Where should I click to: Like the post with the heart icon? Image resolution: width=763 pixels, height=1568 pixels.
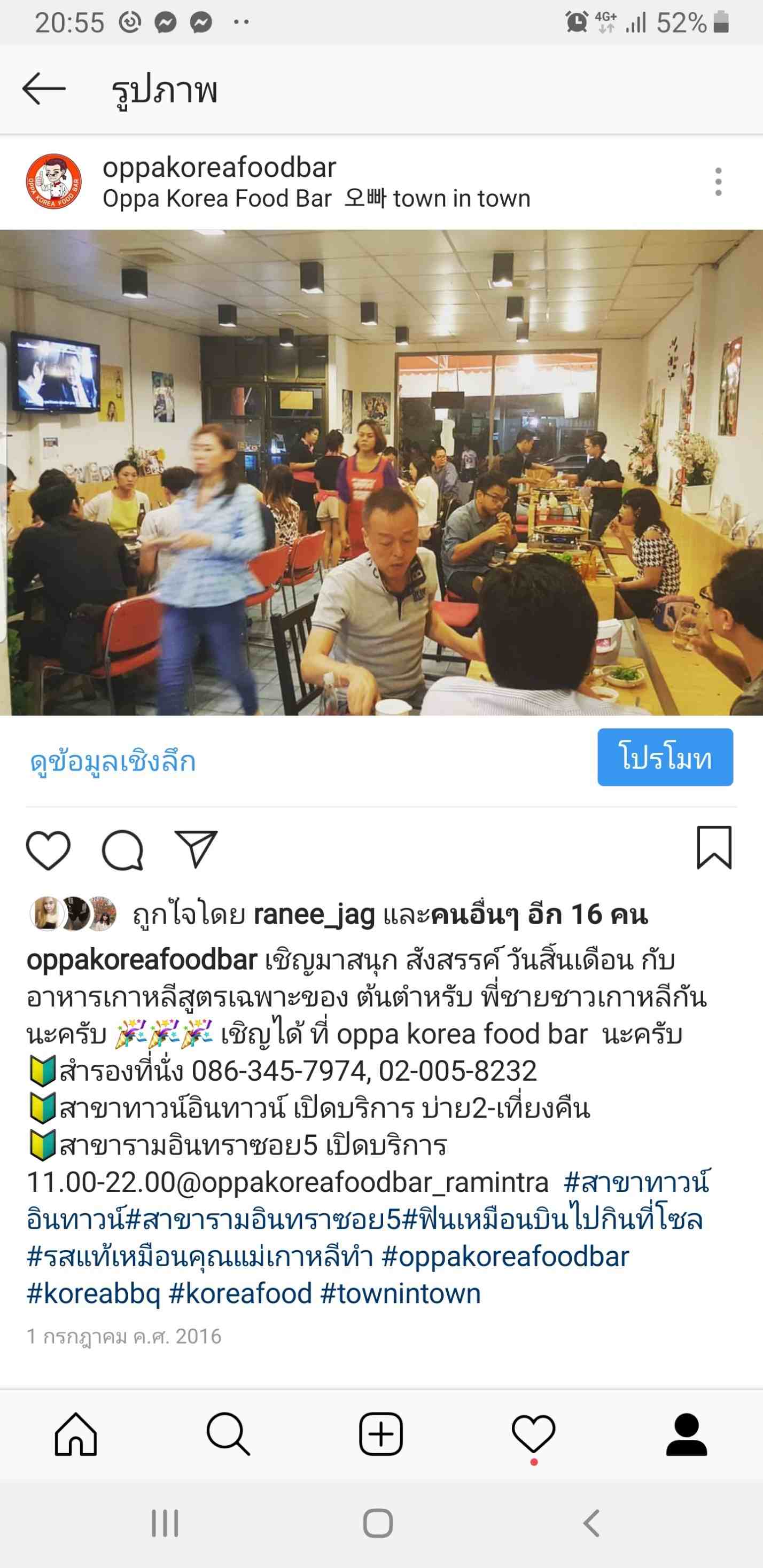[48, 850]
